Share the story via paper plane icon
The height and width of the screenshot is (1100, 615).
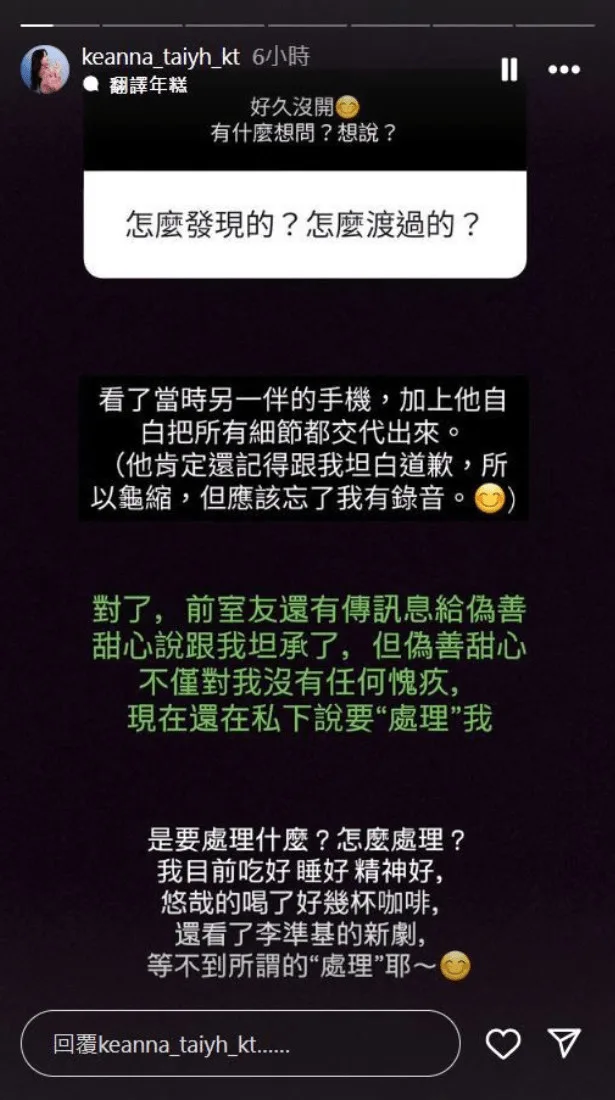point(565,1044)
